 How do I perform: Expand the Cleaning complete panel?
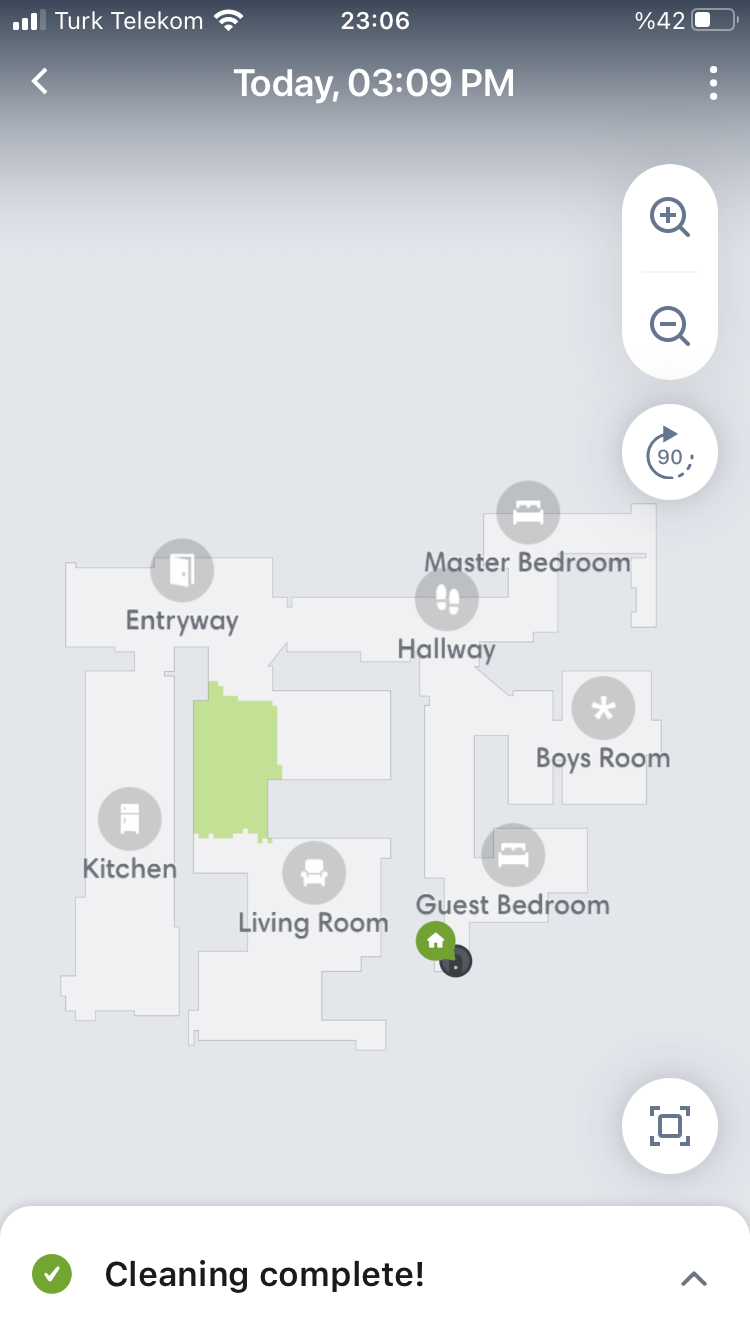694,1277
